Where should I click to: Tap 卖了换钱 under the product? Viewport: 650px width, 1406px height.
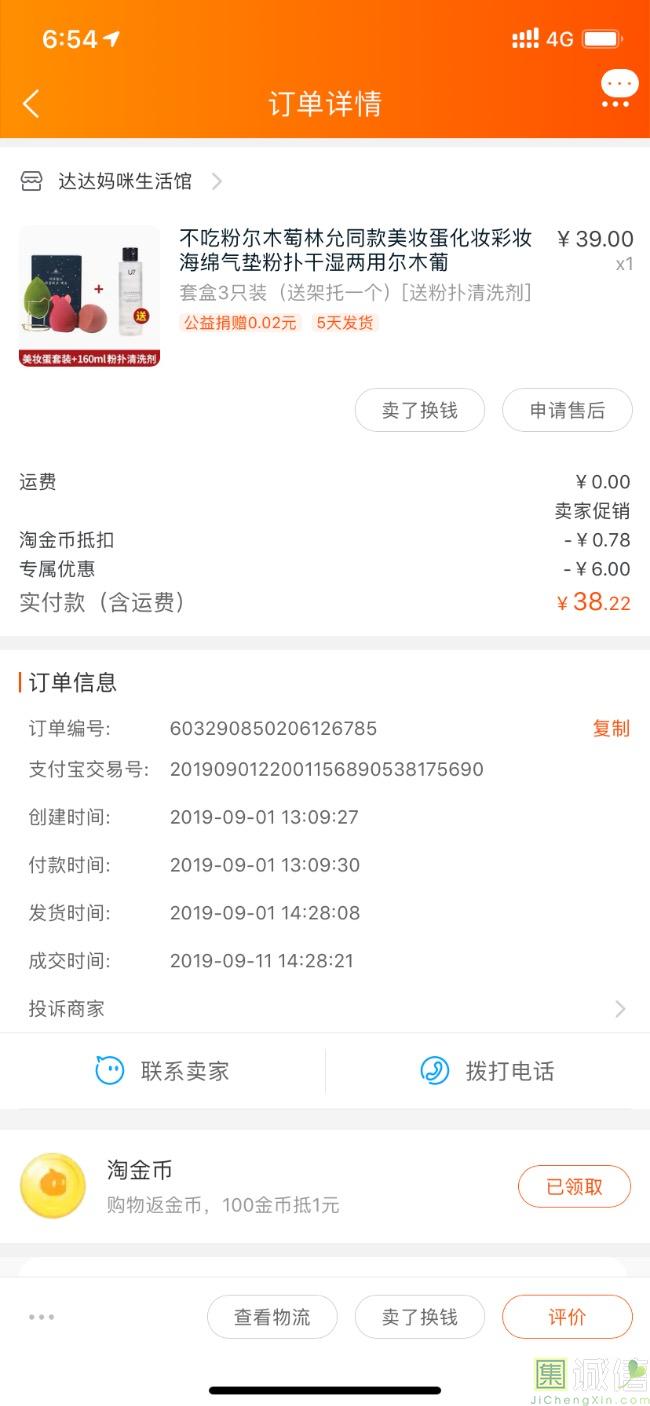420,410
